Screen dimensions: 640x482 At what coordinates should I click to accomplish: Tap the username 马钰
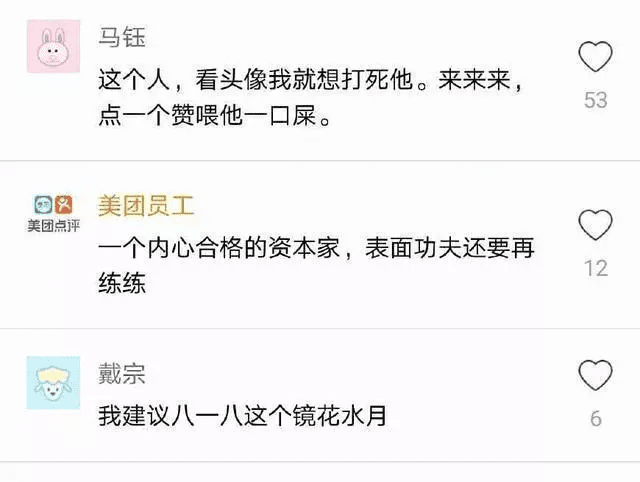click(122, 38)
